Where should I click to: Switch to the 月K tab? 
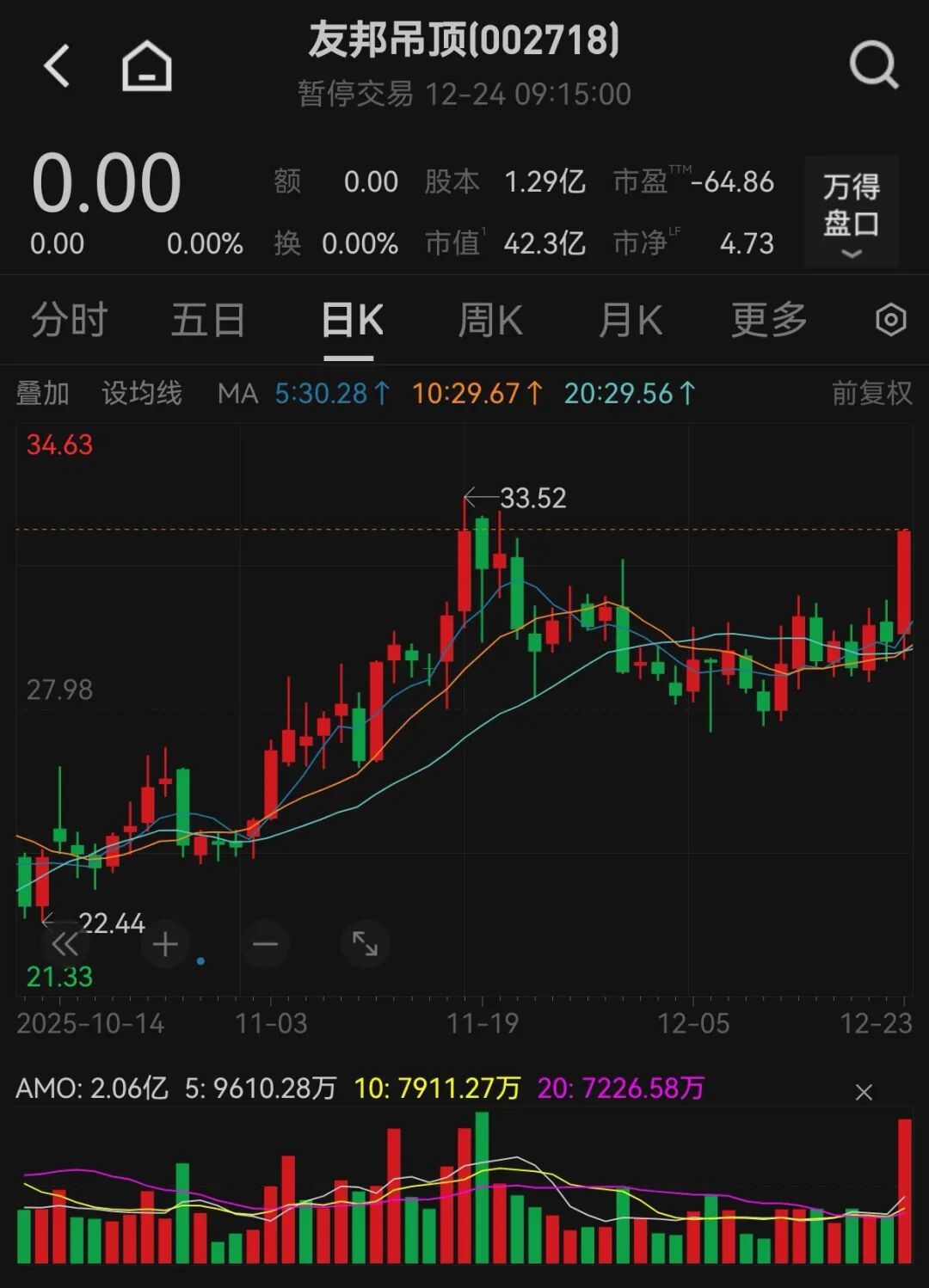pyautogui.click(x=630, y=321)
